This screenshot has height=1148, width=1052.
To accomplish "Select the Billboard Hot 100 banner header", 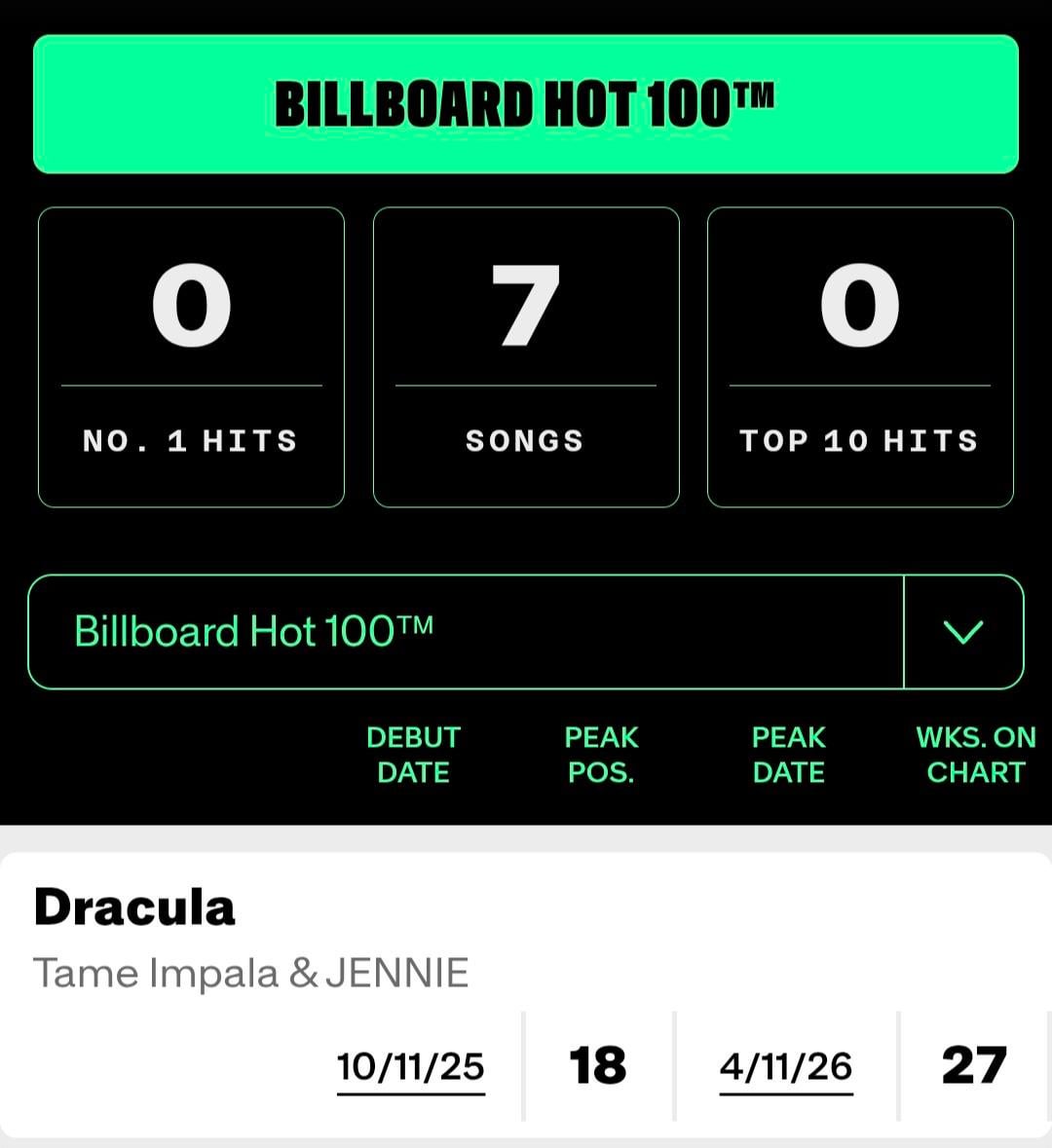I will pyautogui.click(x=526, y=103).
